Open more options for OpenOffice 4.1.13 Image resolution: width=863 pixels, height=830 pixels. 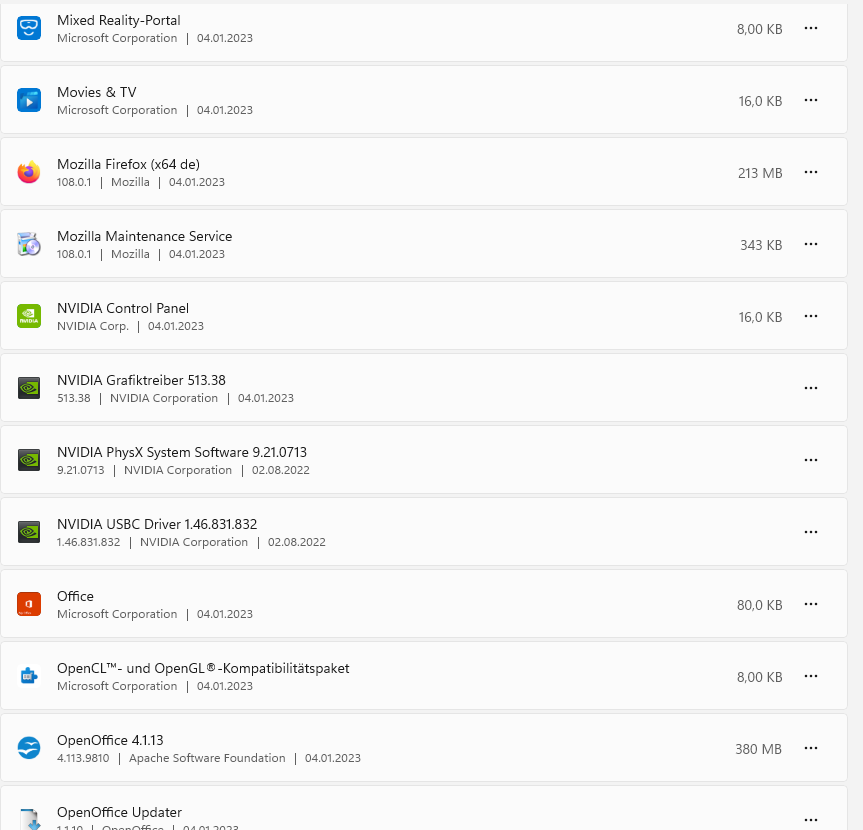(811, 748)
